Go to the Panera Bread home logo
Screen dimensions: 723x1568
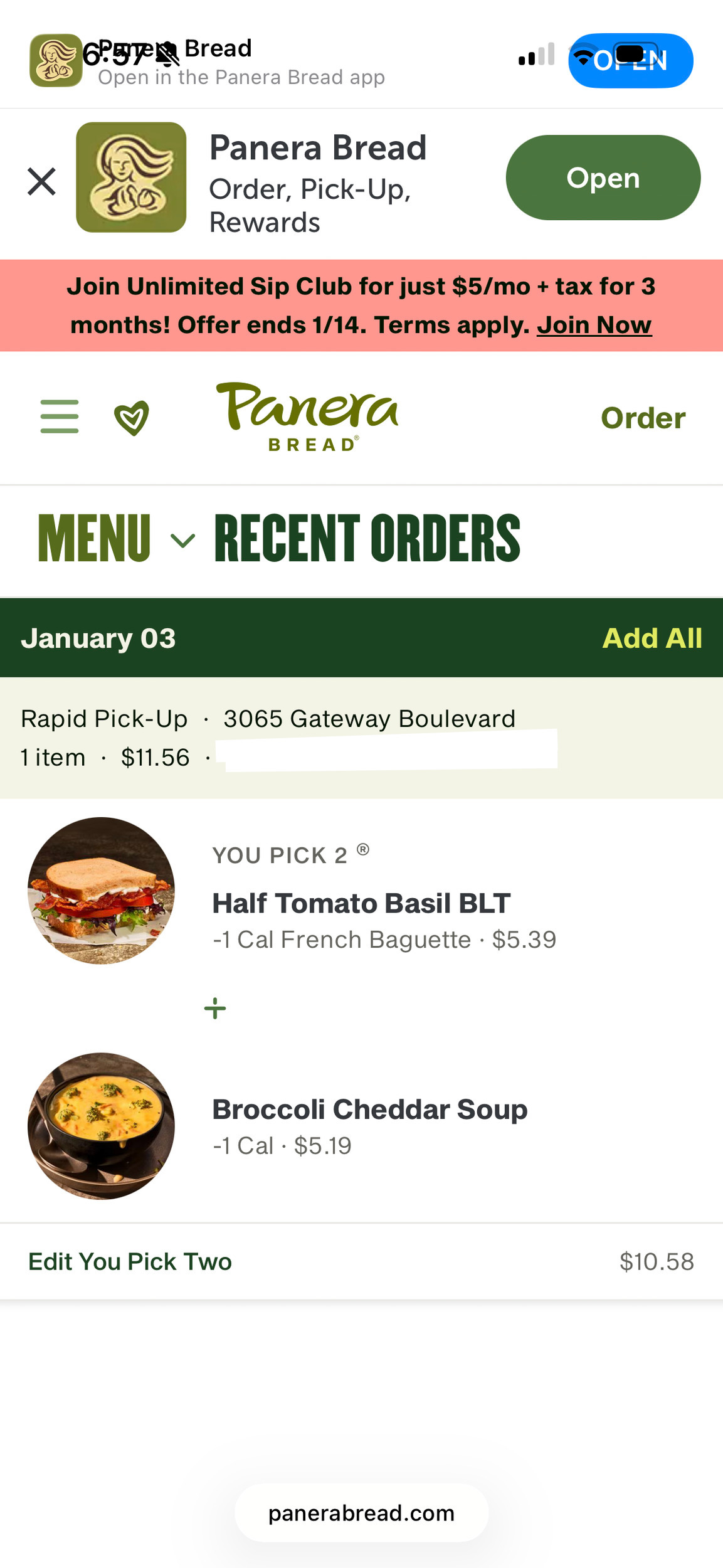307,416
